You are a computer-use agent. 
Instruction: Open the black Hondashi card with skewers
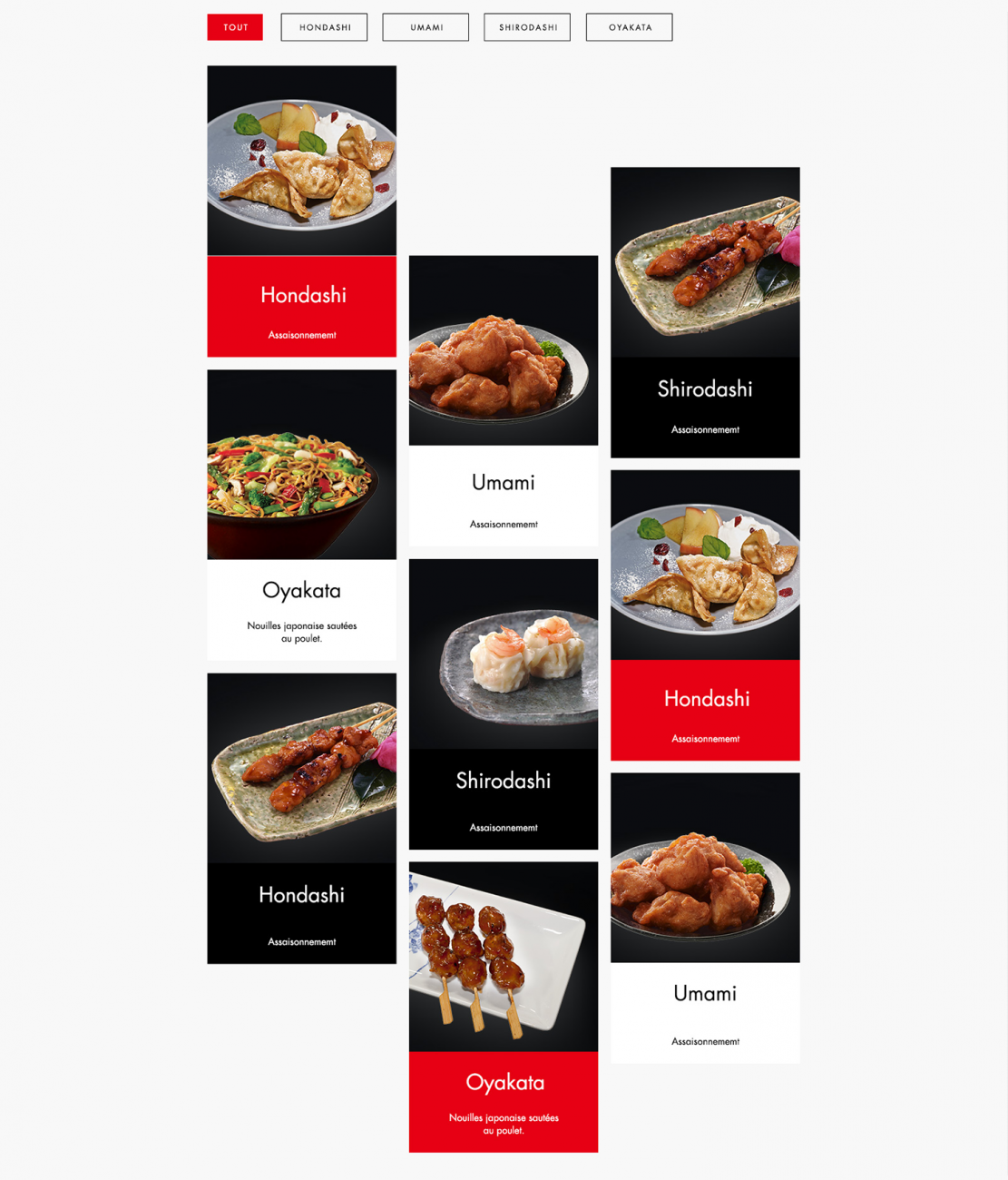(301, 818)
